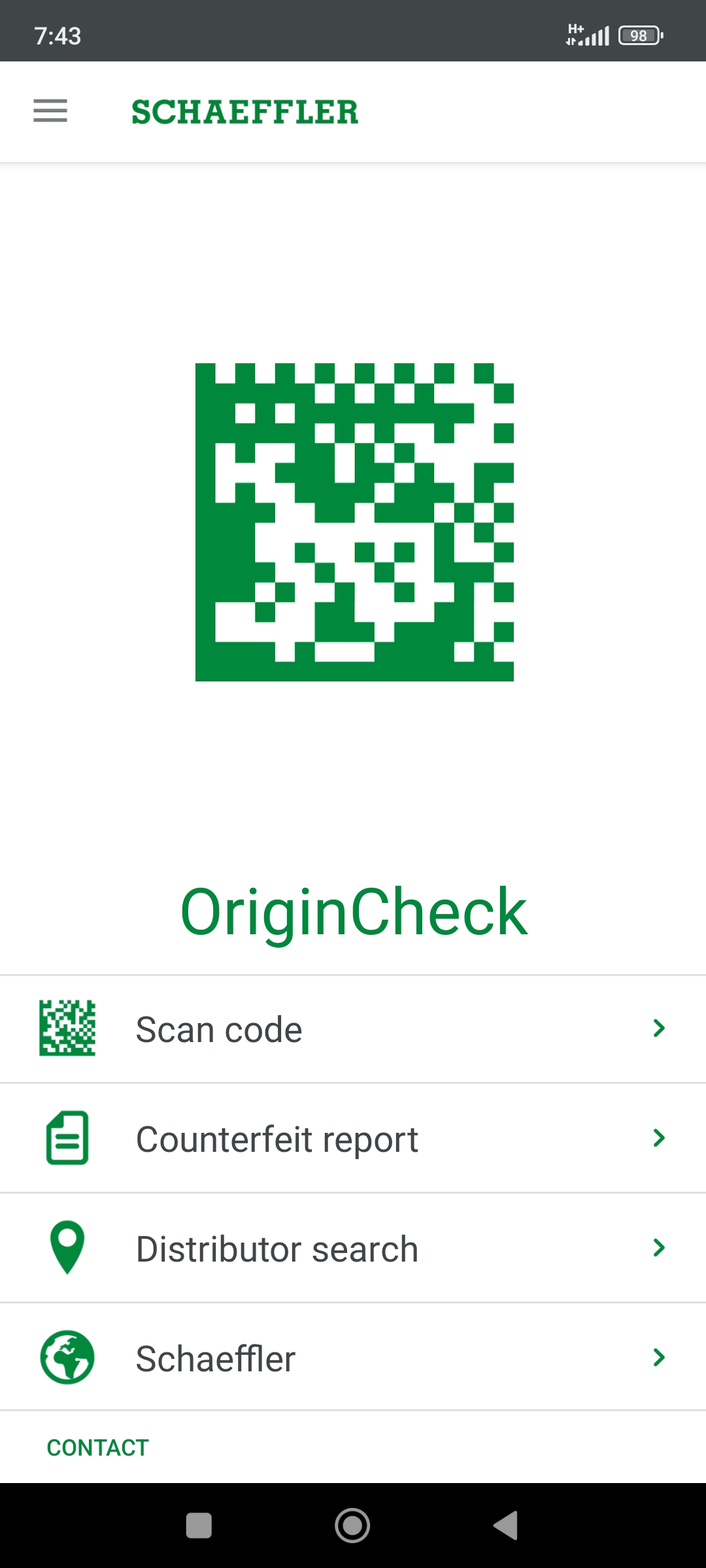Image resolution: width=706 pixels, height=1568 pixels.
Task: Open the hamburger navigation menu
Action: [50, 111]
